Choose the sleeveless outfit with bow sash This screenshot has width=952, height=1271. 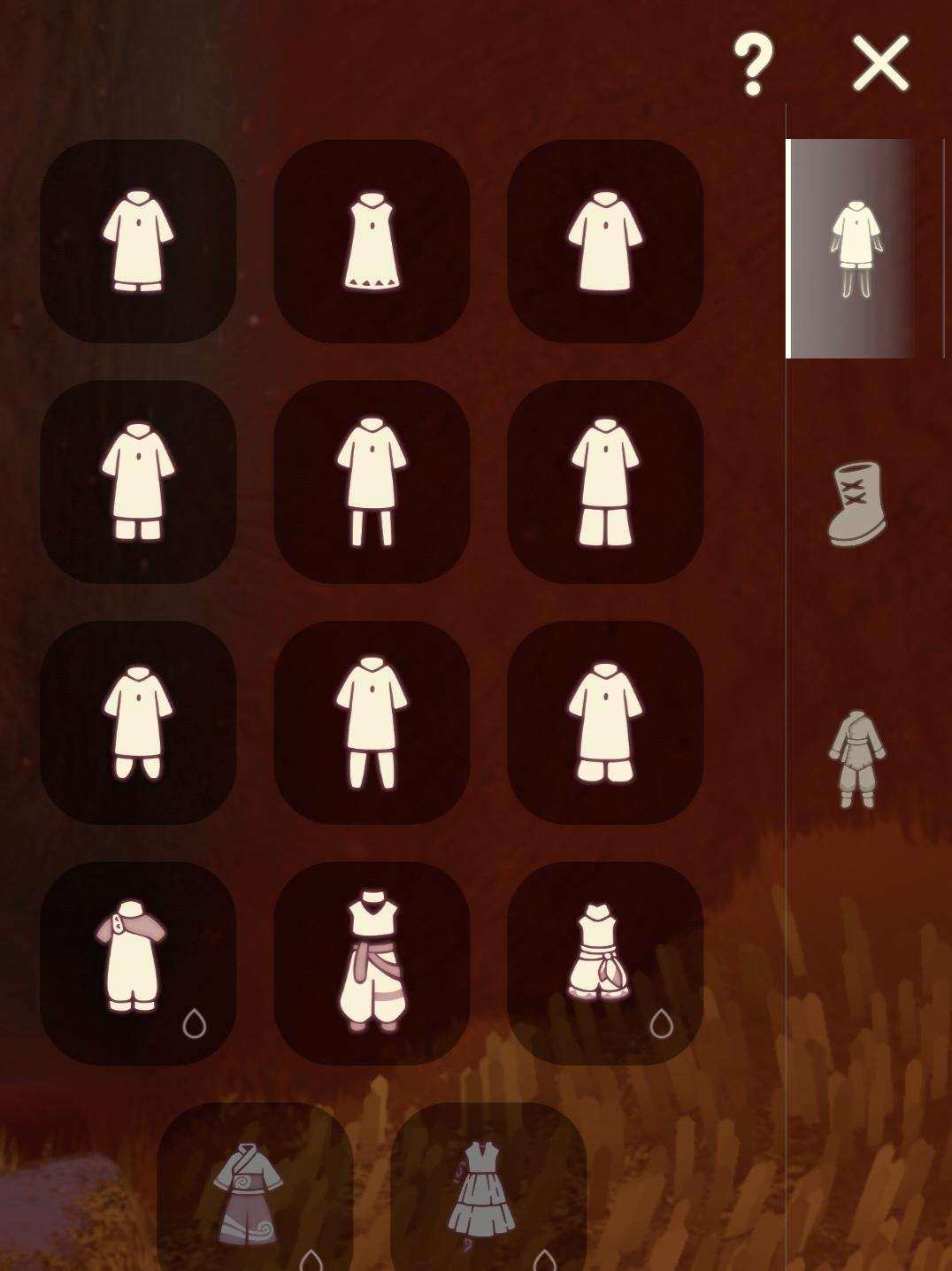(x=605, y=963)
